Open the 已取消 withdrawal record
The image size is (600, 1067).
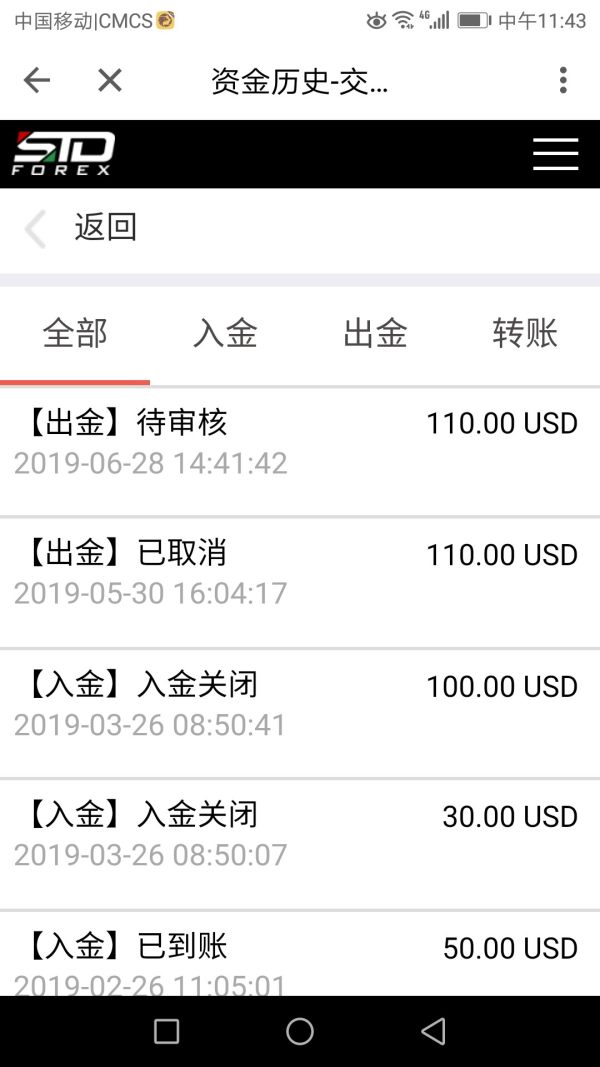point(300,572)
